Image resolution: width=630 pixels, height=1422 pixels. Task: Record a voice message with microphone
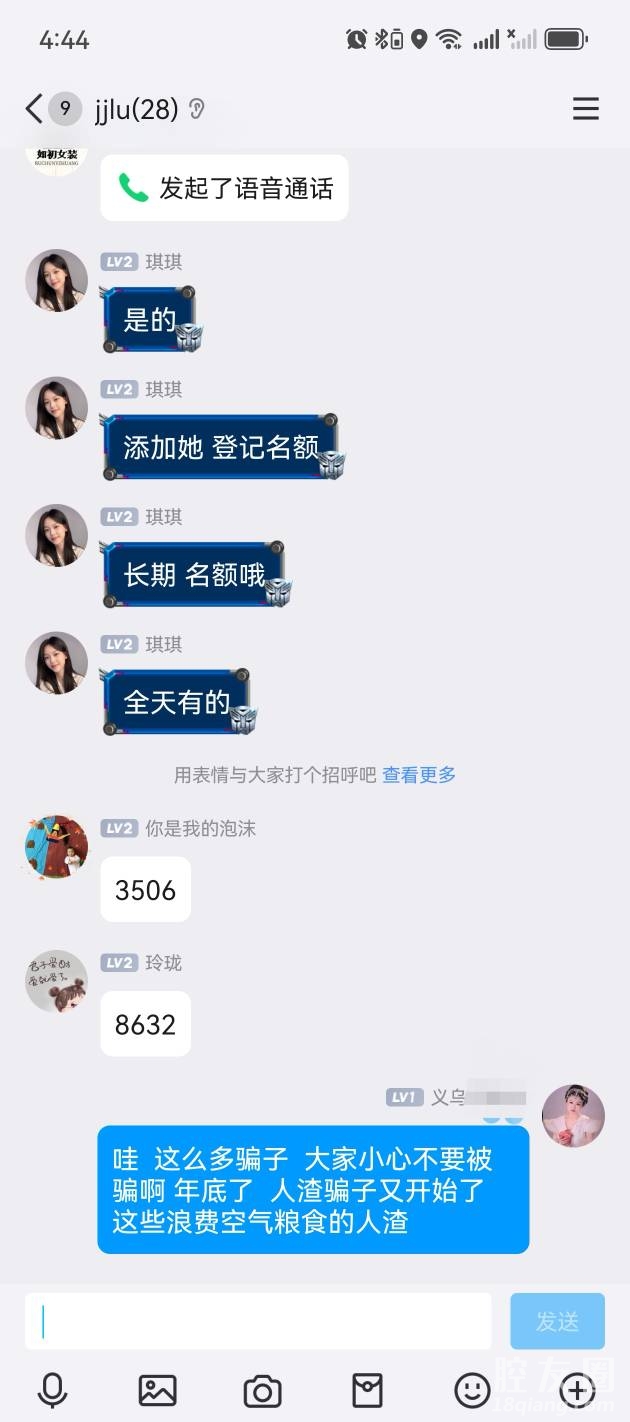pos(52,1390)
